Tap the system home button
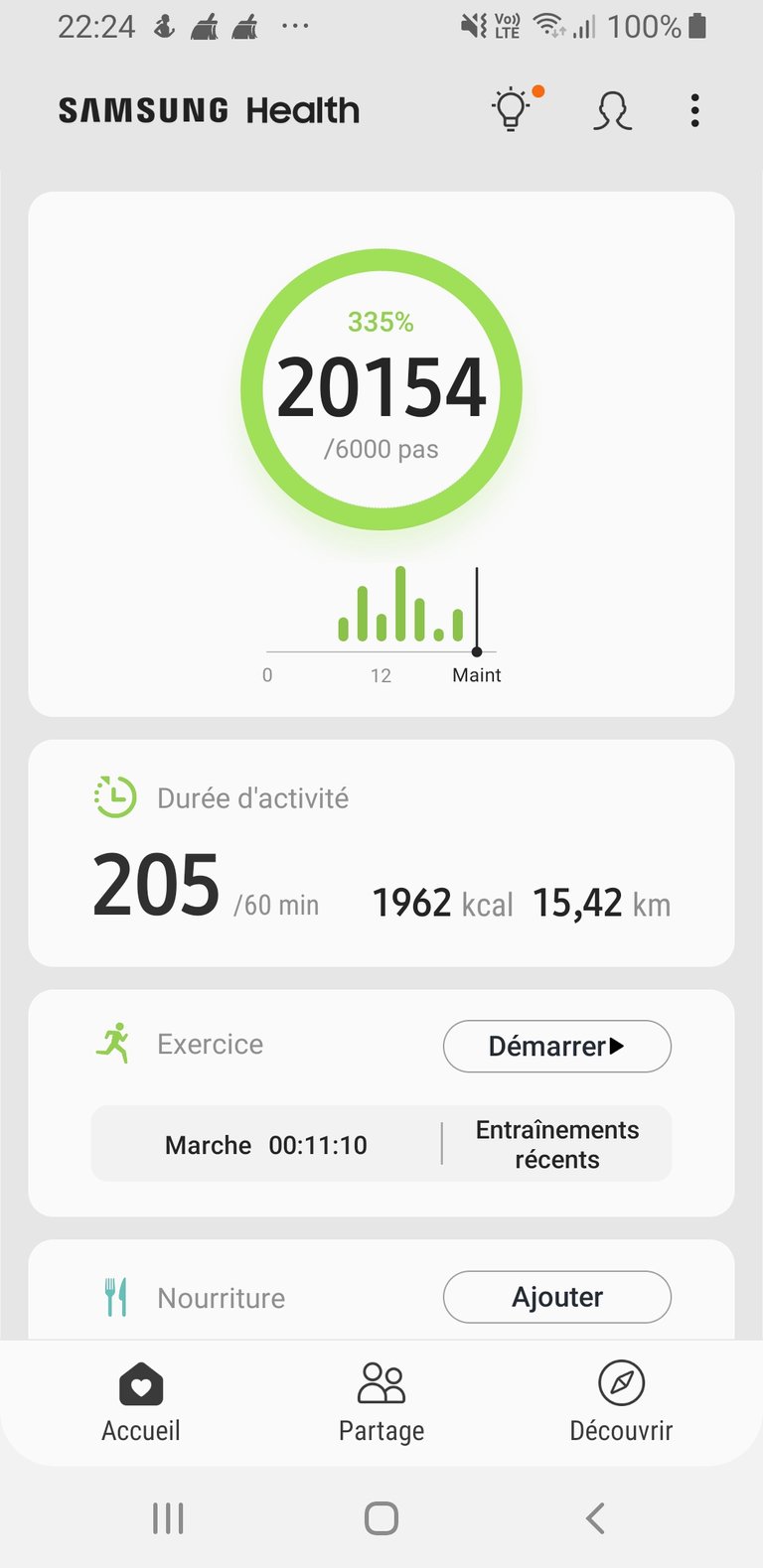The height and width of the screenshot is (1568, 763). pyautogui.click(x=381, y=1517)
